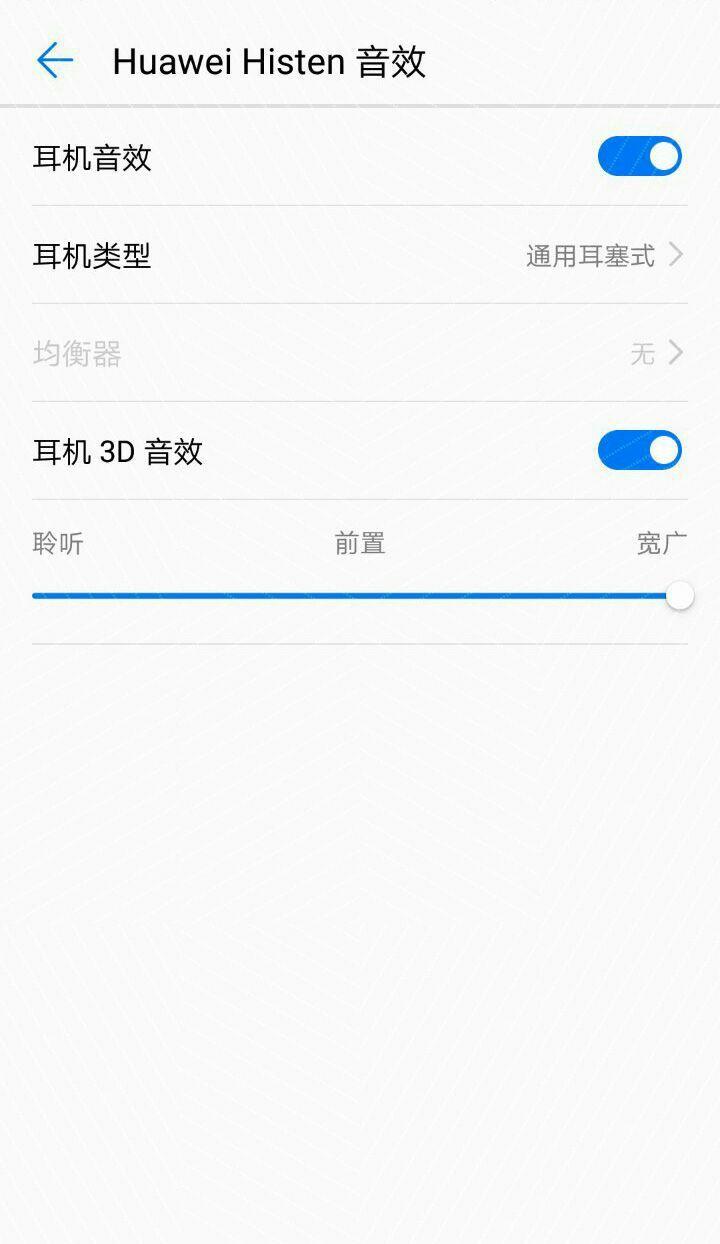720x1244 pixels.
Task: Expand the 耳机类型 headphone type selector
Action: pyautogui.click(x=360, y=257)
